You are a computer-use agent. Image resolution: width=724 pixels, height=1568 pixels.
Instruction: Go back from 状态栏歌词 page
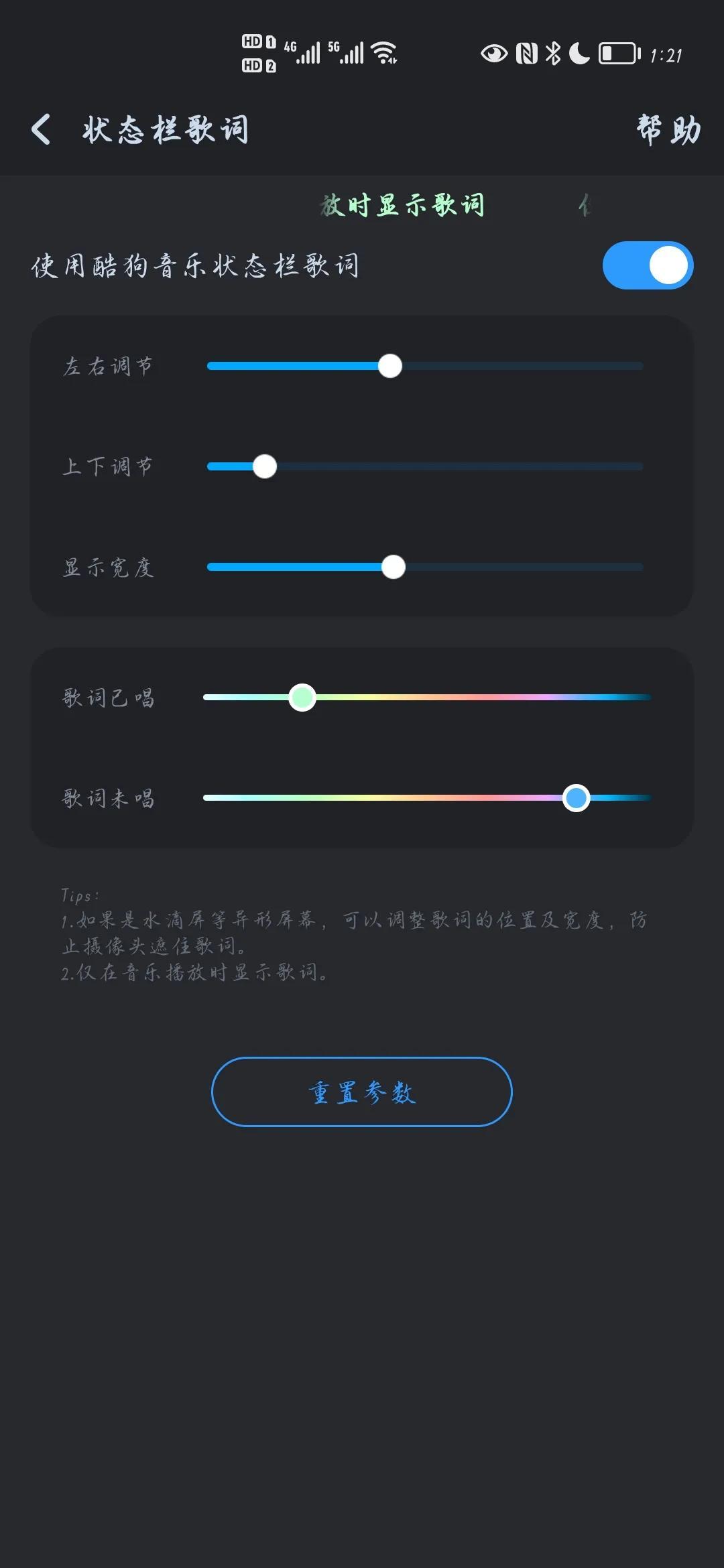coord(42,129)
